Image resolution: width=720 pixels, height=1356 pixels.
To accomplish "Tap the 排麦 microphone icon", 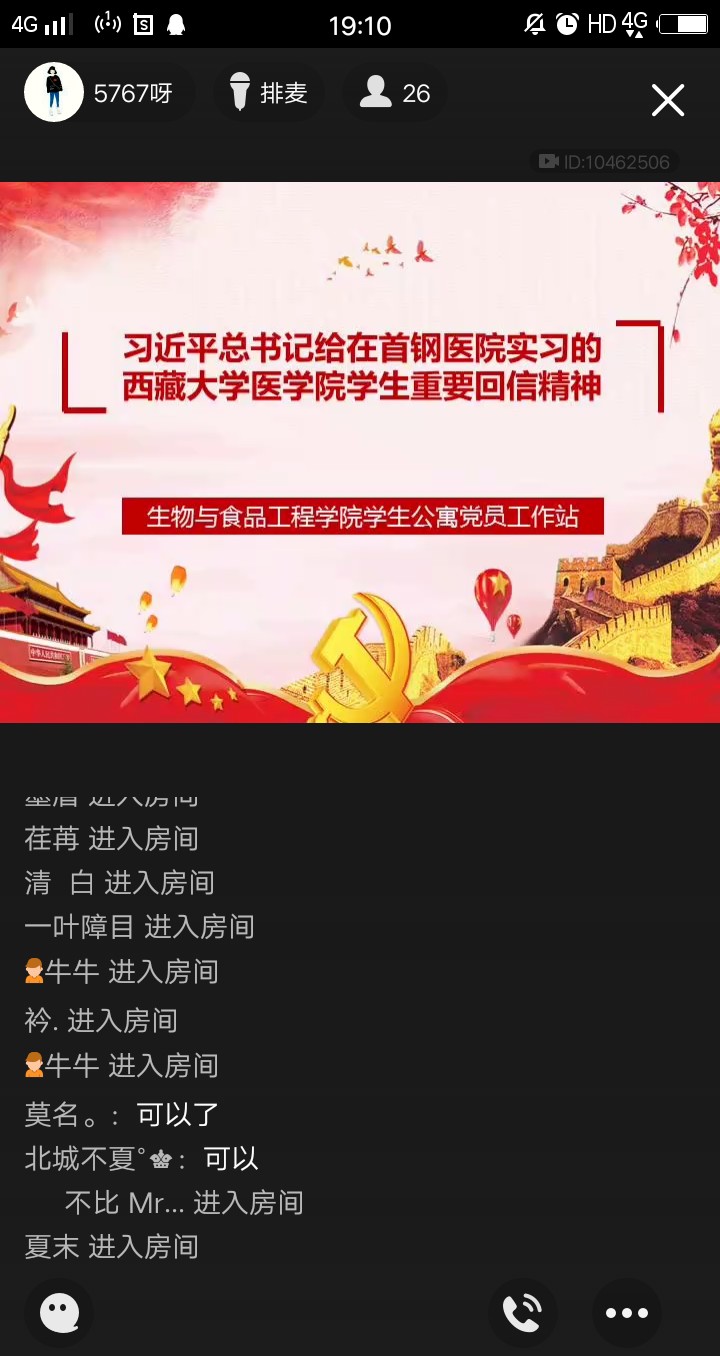I will [x=239, y=92].
